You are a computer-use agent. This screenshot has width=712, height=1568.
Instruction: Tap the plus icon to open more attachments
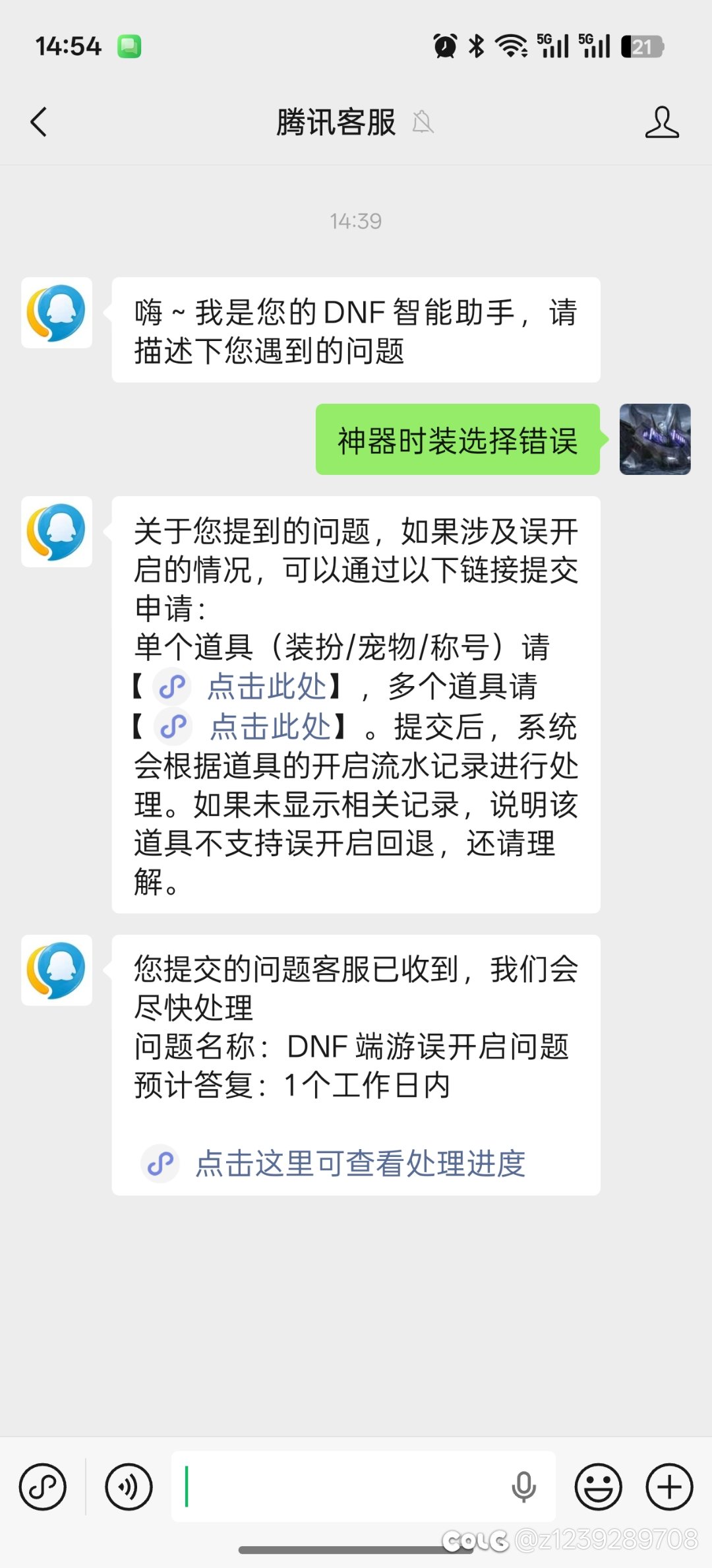670,1488
